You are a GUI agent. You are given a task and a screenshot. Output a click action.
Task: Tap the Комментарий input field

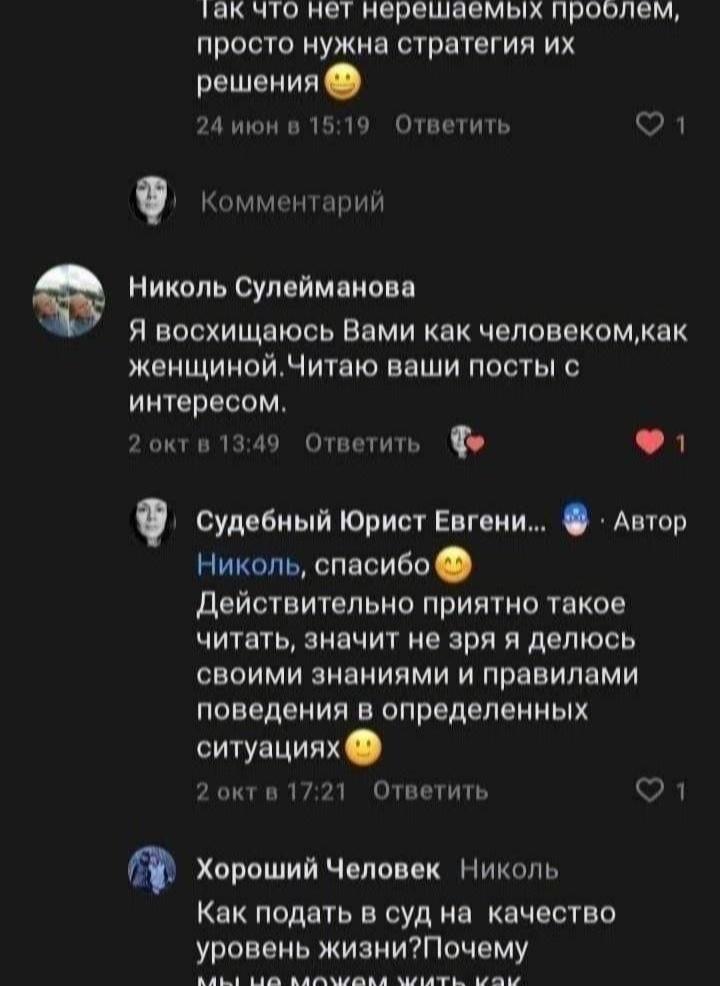tap(293, 201)
